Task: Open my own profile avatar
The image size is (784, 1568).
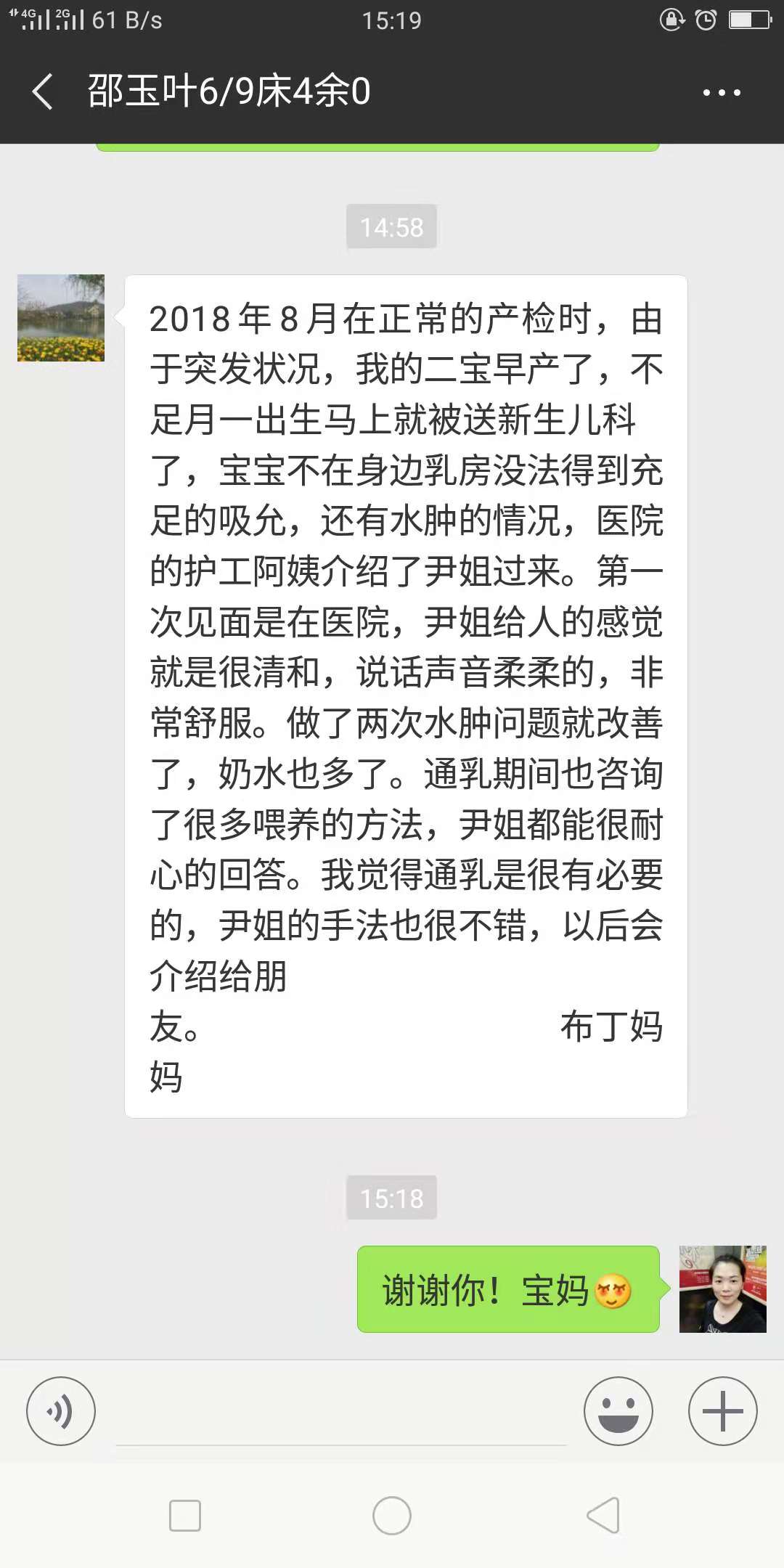Action: (x=722, y=1289)
